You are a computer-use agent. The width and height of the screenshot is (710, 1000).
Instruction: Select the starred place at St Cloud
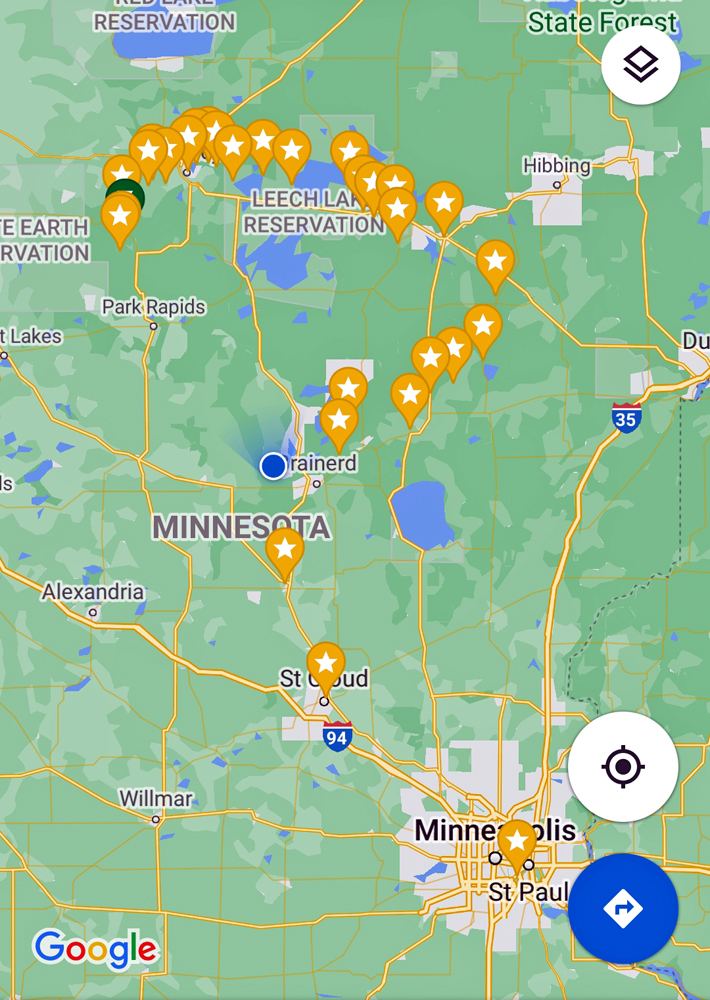click(326, 664)
